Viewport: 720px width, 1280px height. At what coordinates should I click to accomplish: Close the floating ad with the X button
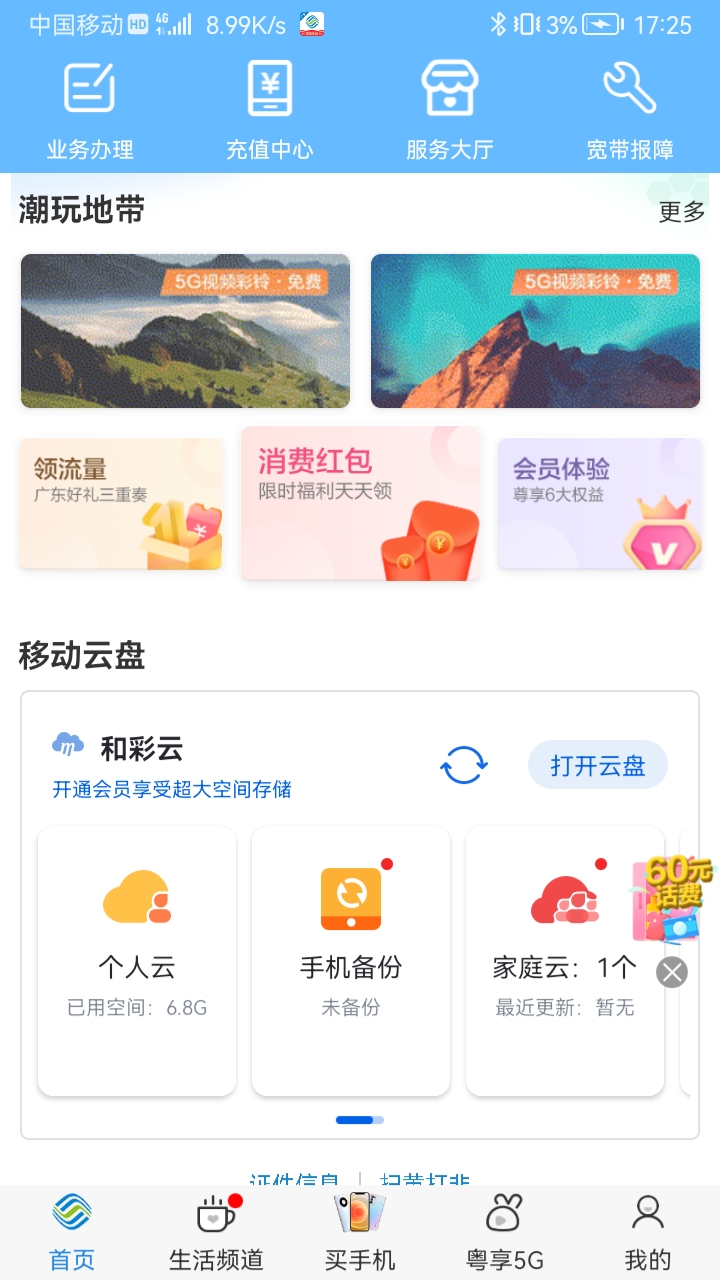pos(671,971)
